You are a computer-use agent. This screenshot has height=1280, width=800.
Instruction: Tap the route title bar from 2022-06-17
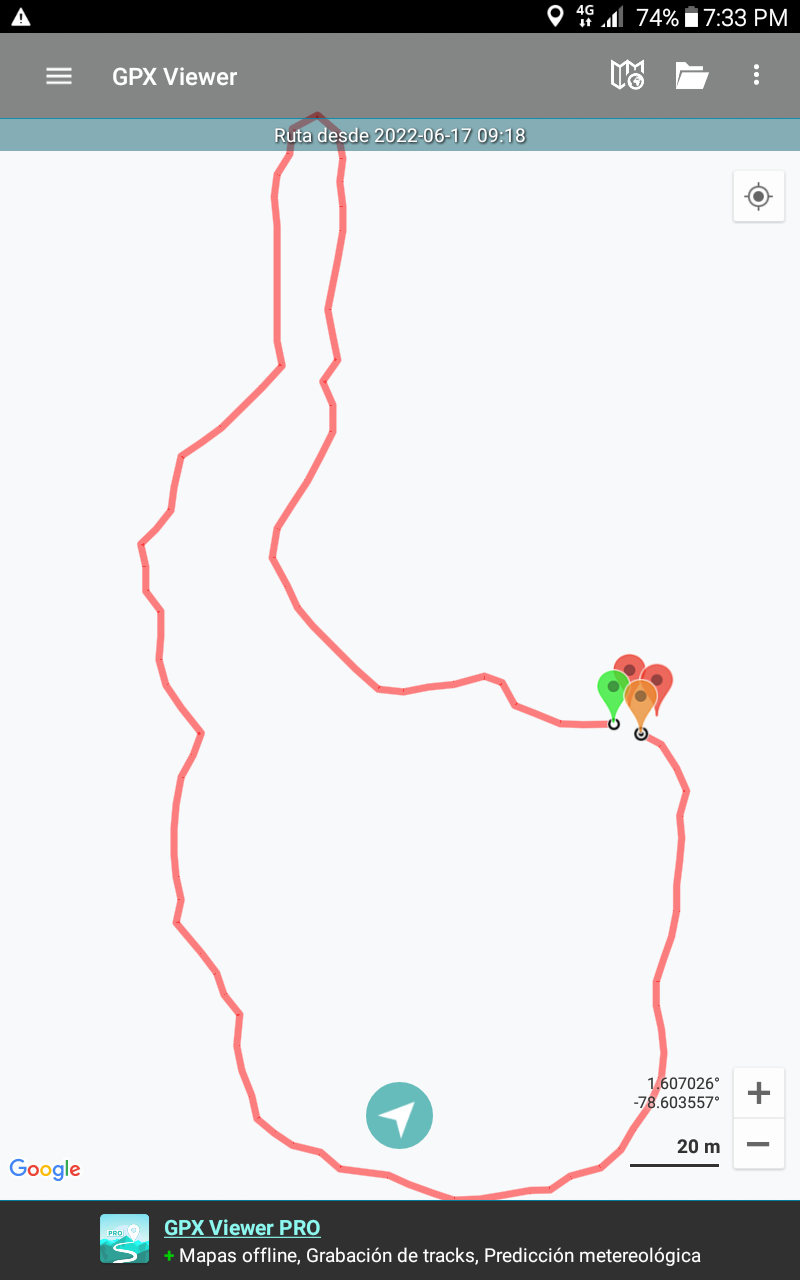click(400, 135)
